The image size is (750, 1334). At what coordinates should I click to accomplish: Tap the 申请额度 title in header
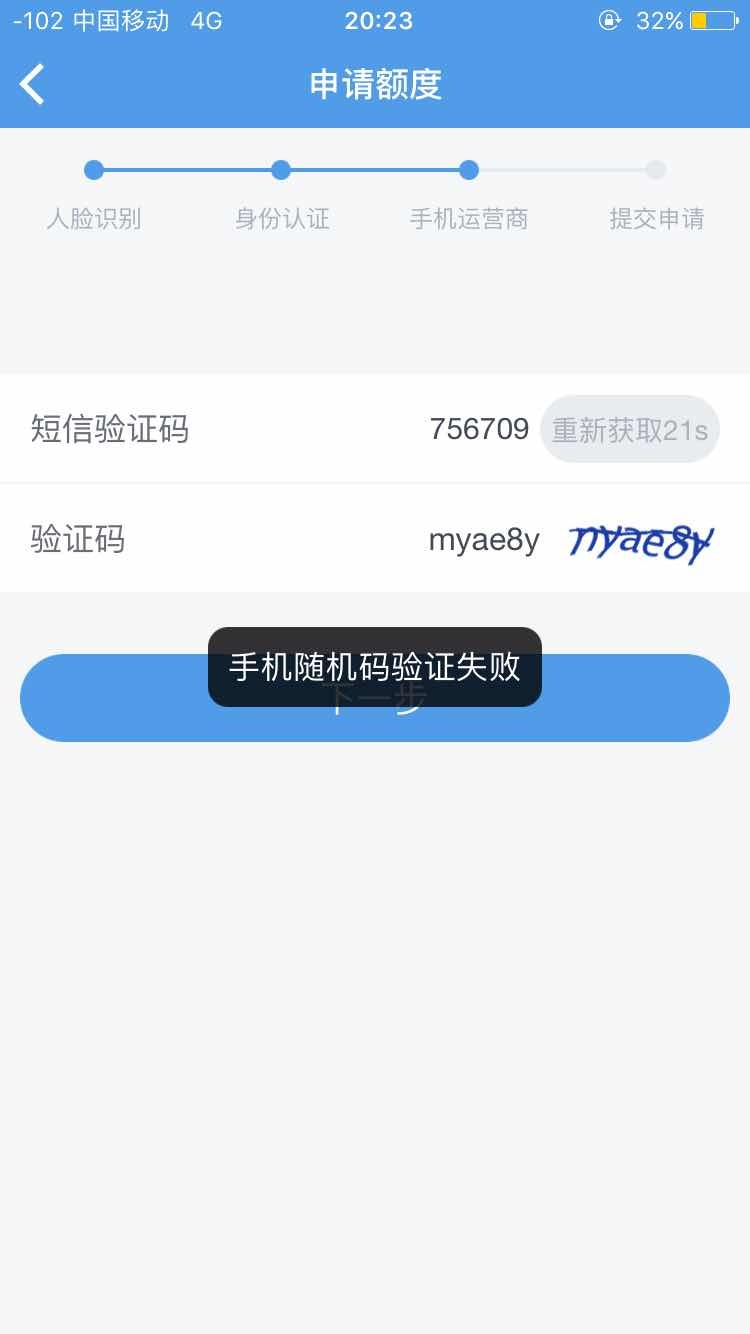click(374, 86)
